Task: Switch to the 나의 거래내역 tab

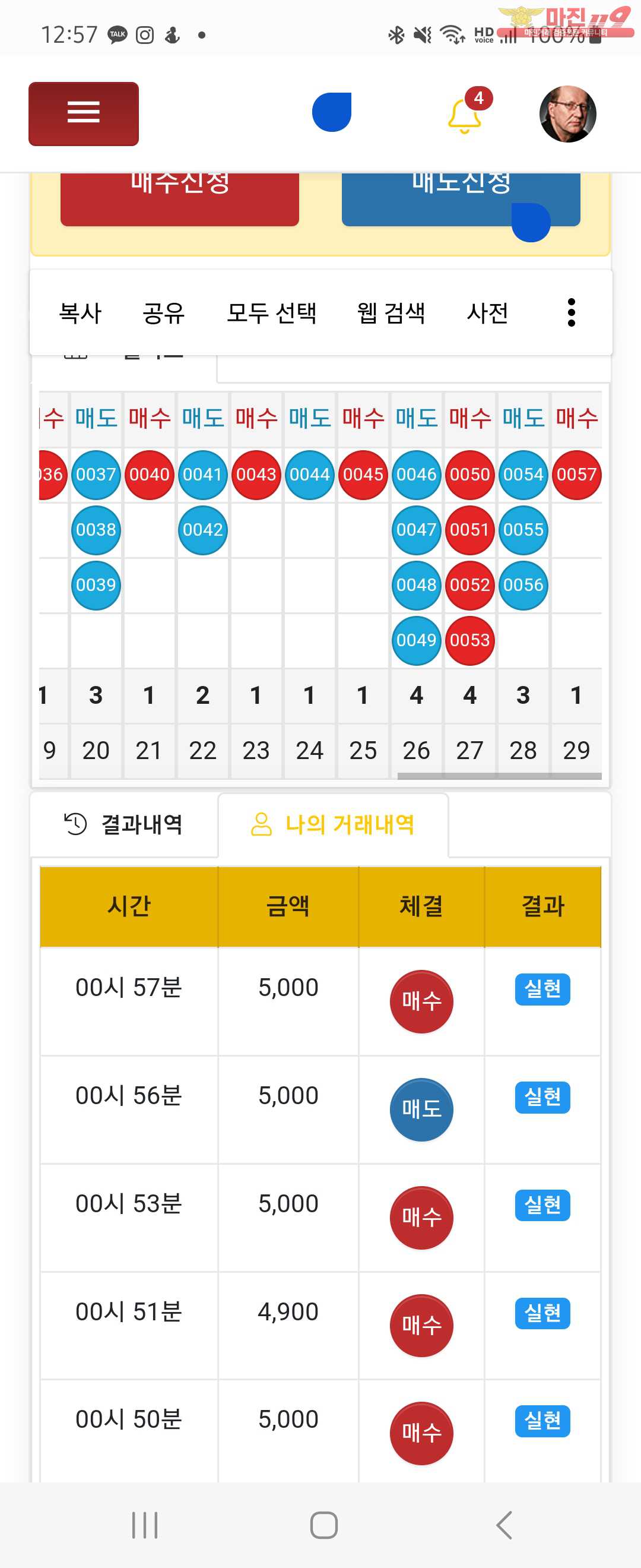Action: [332, 824]
